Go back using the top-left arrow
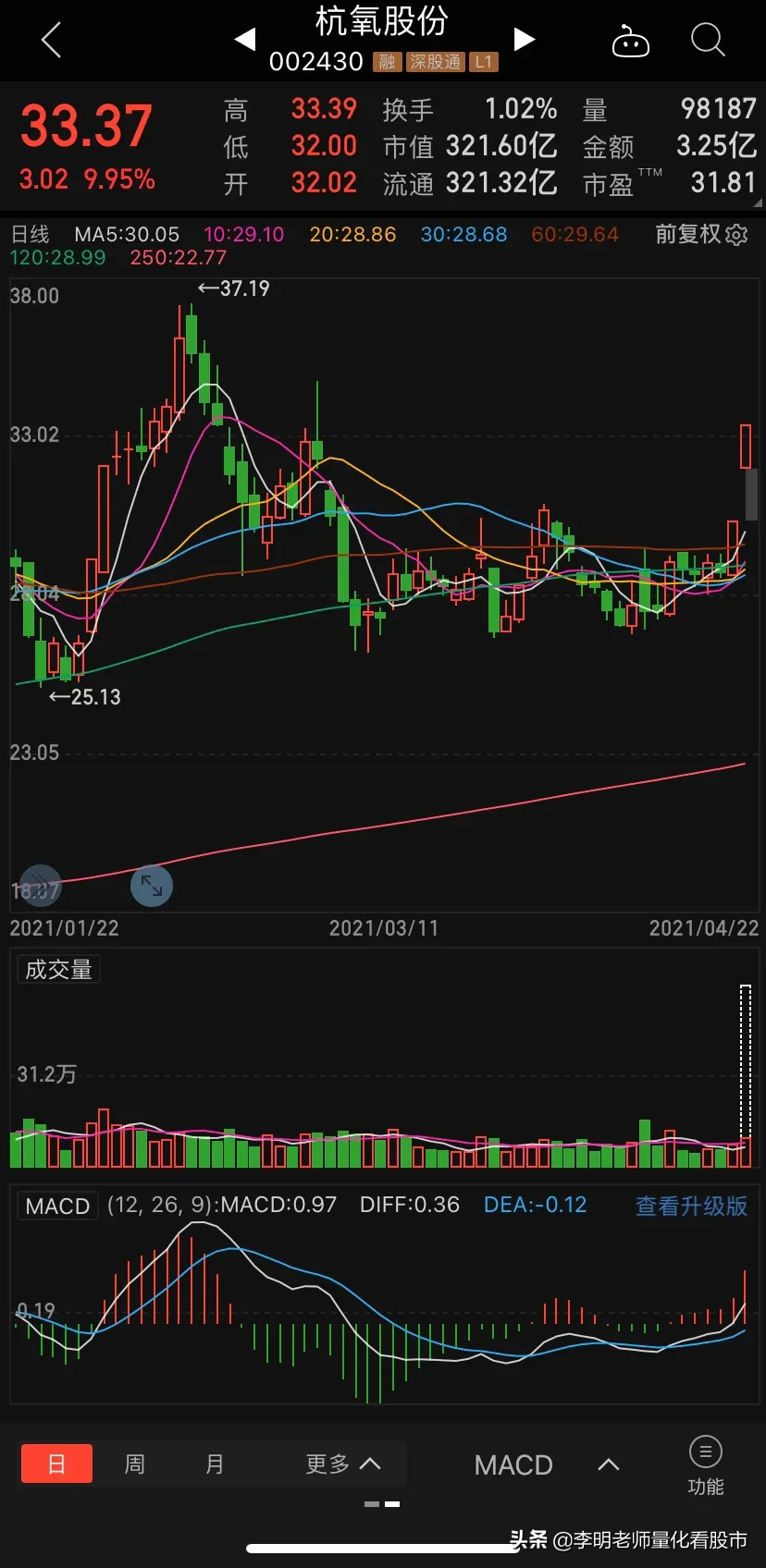This screenshot has height=1568, width=766. 51,41
